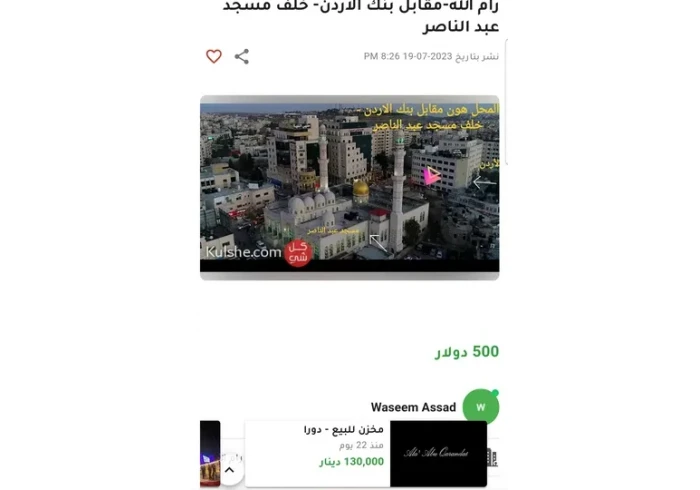Open Waseem Assad's seller profile

(x=413, y=407)
